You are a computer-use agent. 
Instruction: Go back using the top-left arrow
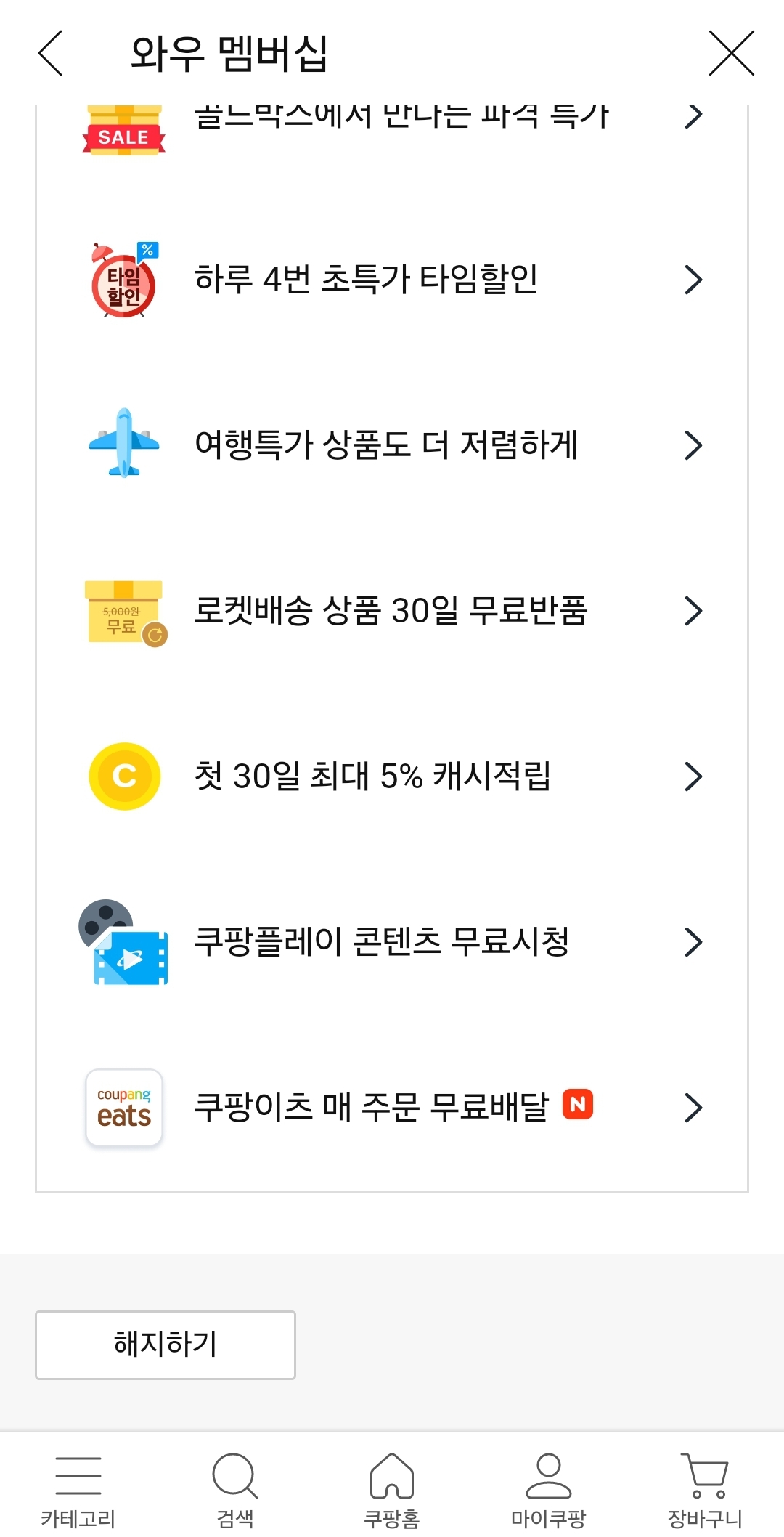50,53
